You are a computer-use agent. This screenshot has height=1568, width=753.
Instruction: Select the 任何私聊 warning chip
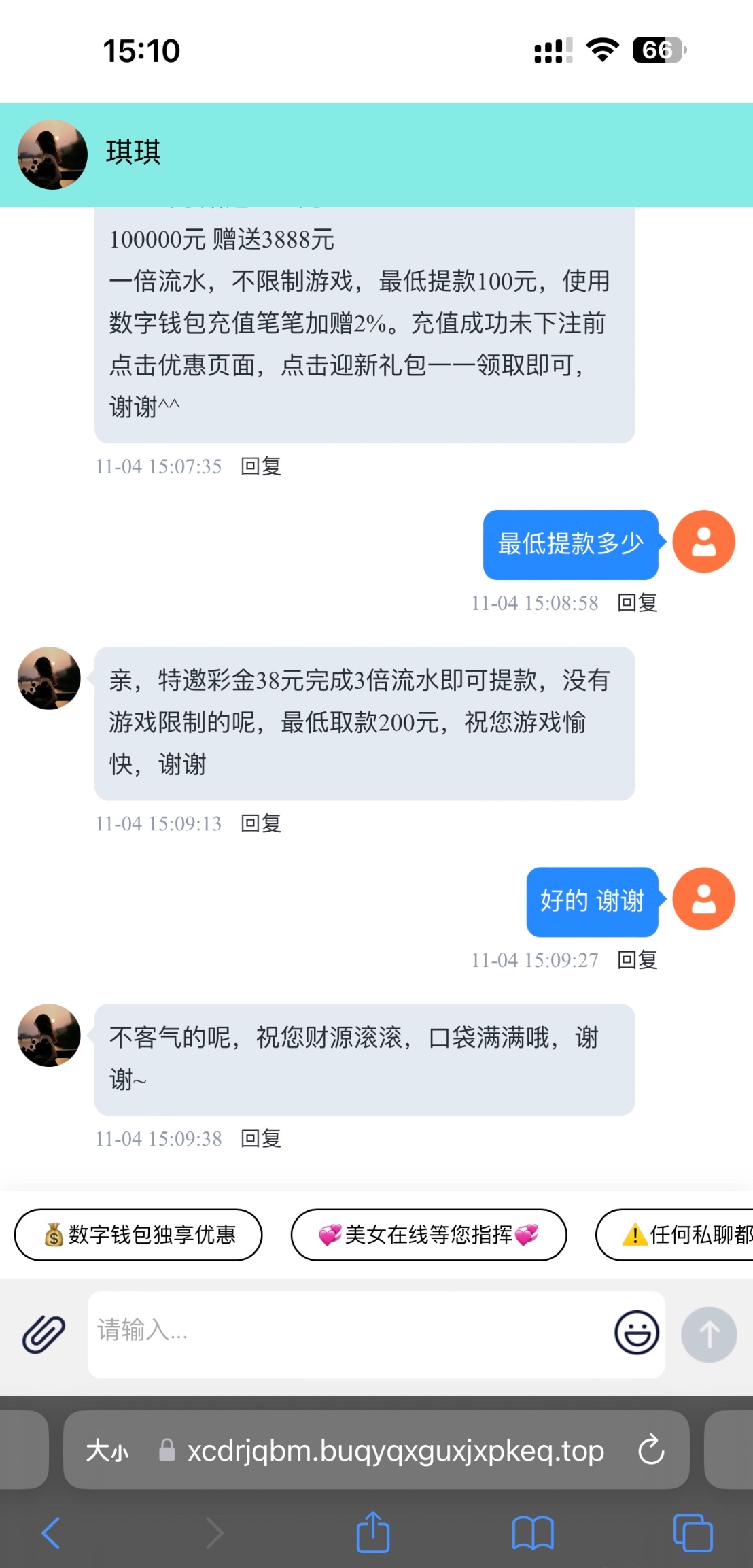[680, 1235]
